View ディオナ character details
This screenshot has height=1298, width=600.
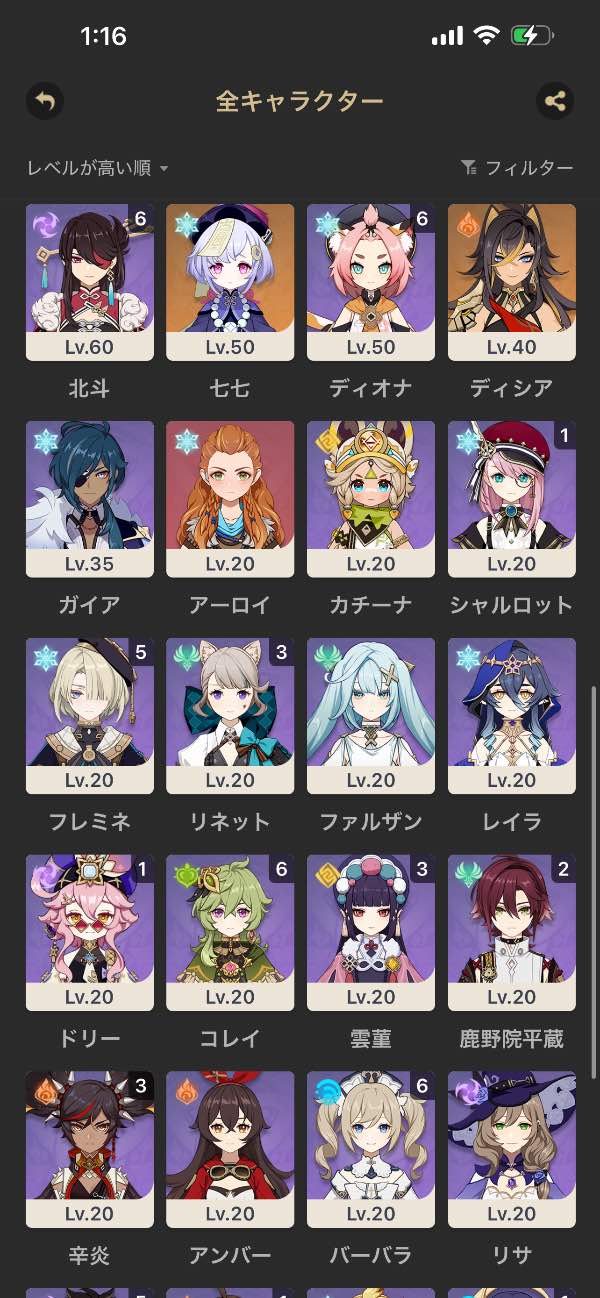click(371, 282)
